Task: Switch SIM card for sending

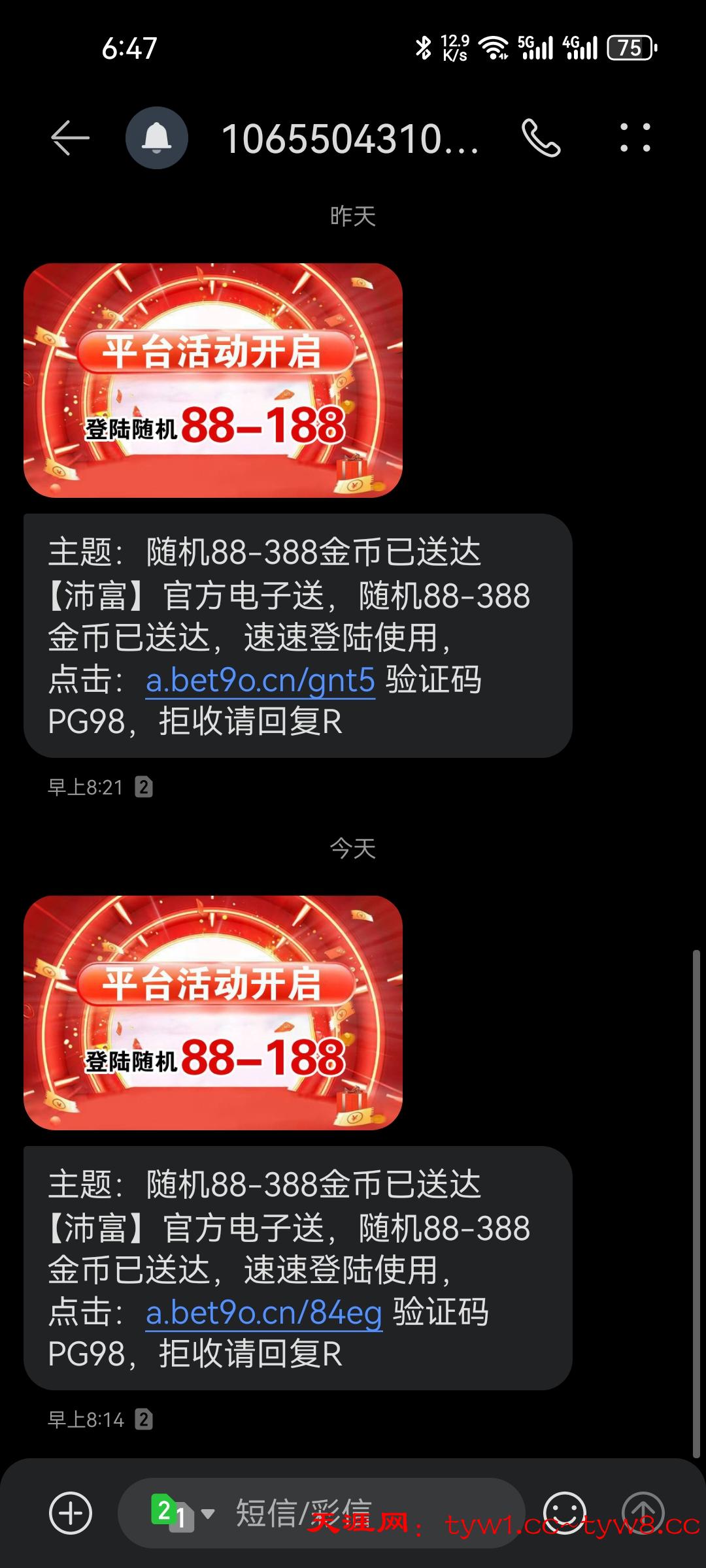Action: (x=182, y=1513)
